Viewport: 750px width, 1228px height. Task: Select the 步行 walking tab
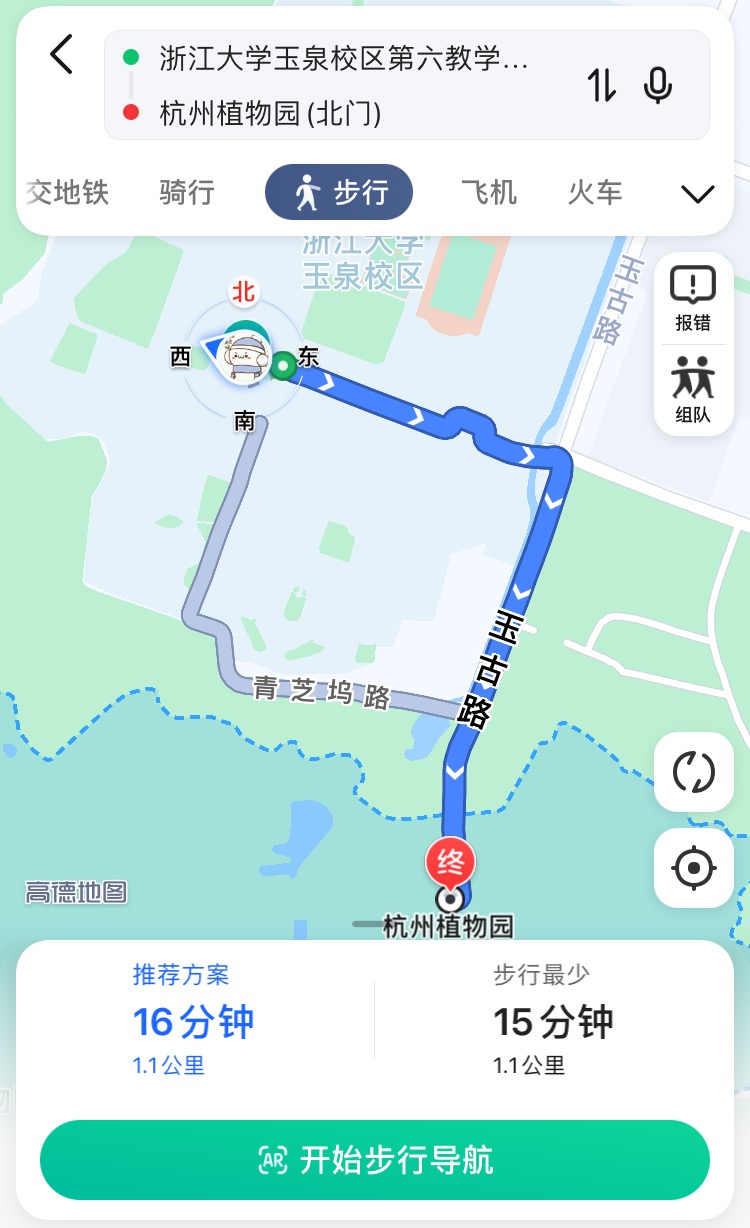(339, 192)
